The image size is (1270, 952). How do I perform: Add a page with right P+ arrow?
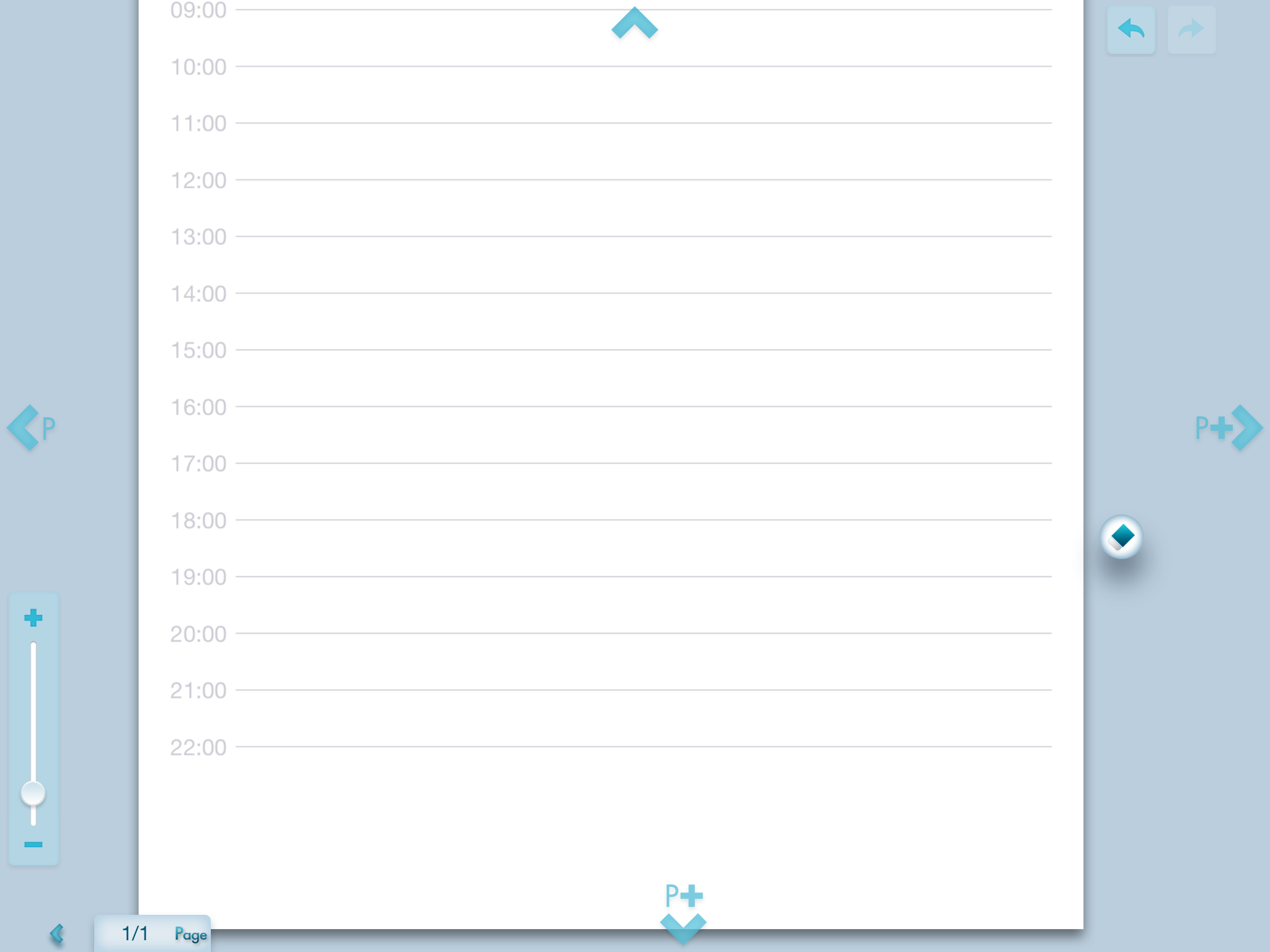coord(1229,427)
